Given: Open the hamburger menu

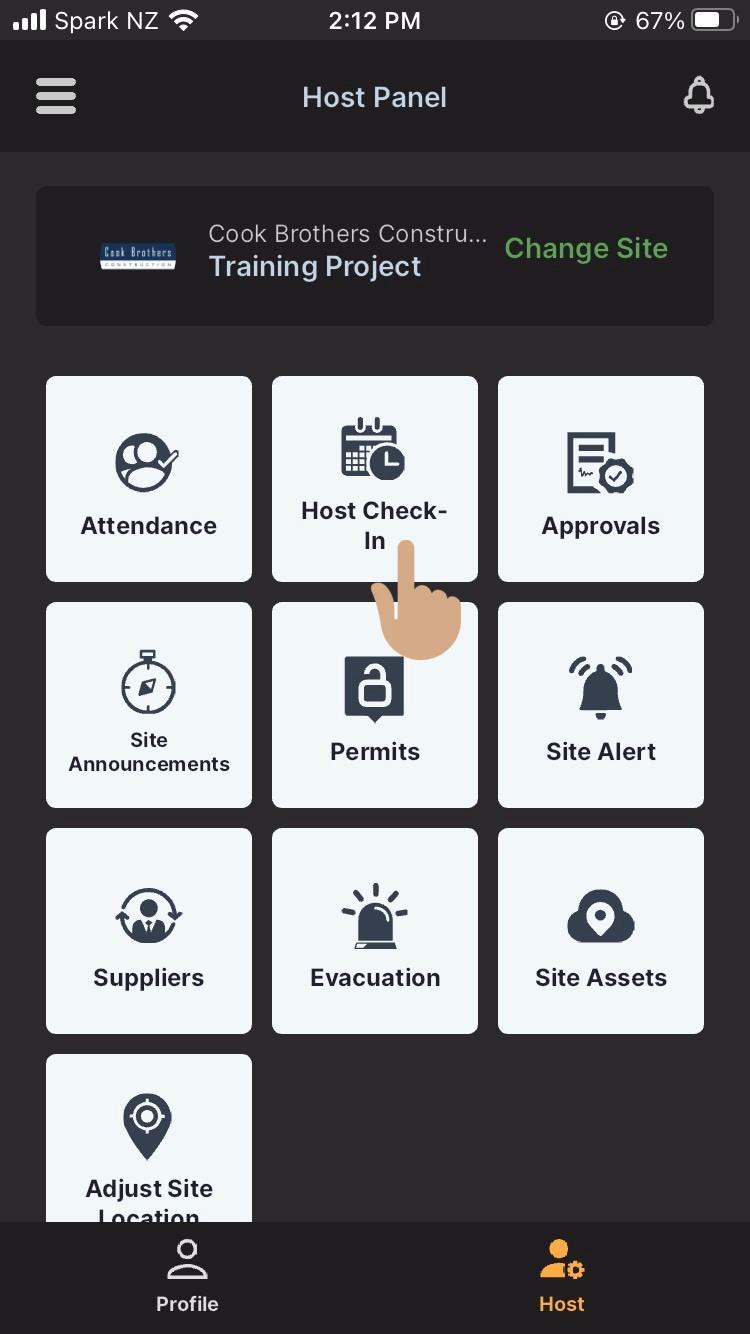Looking at the screenshot, I should point(56,97).
